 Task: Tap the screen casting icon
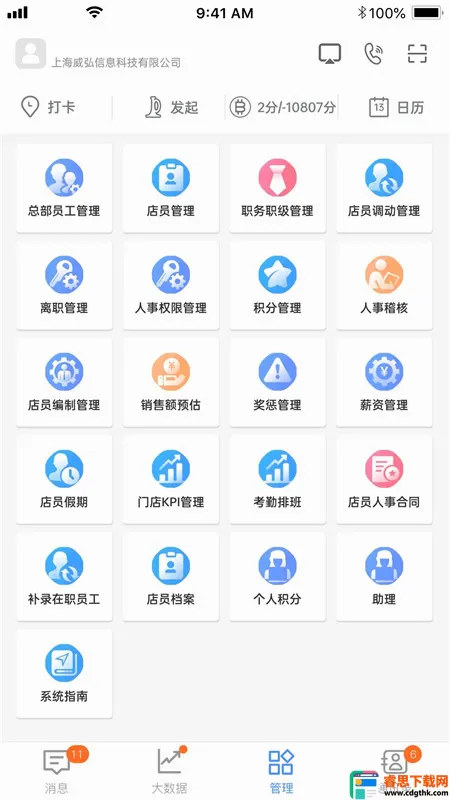tap(330, 54)
